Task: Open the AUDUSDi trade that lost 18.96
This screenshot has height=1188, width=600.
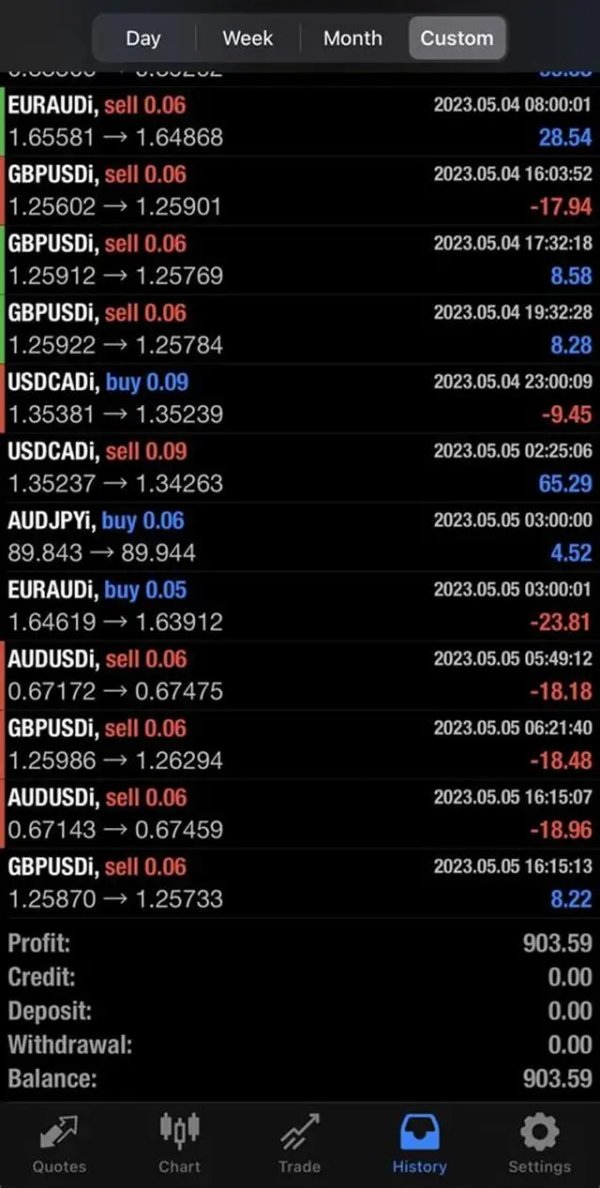Action: point(300,813)
